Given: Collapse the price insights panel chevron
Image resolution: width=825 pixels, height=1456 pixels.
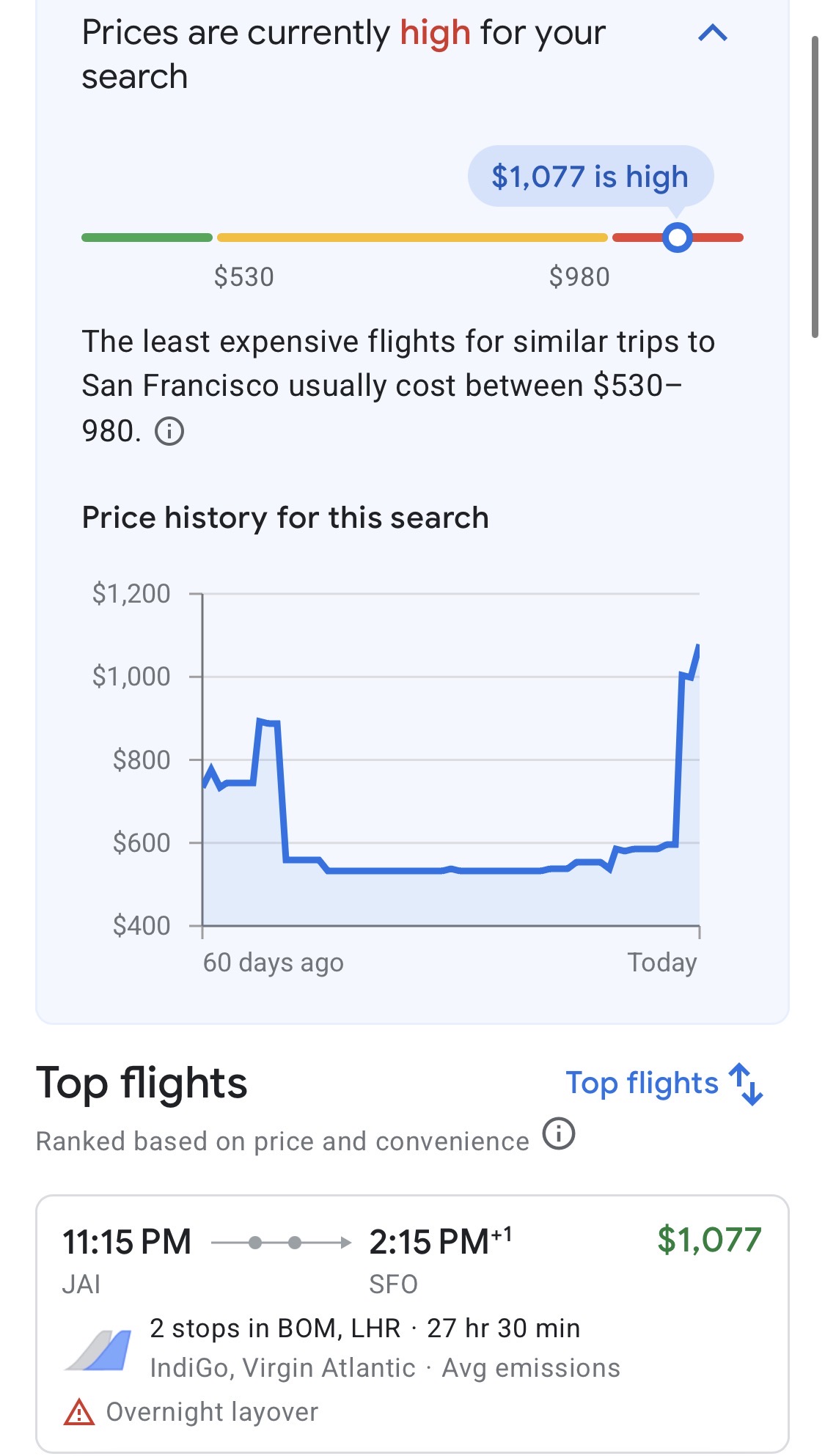Looking at the screenshot, I should click(712, 33).
